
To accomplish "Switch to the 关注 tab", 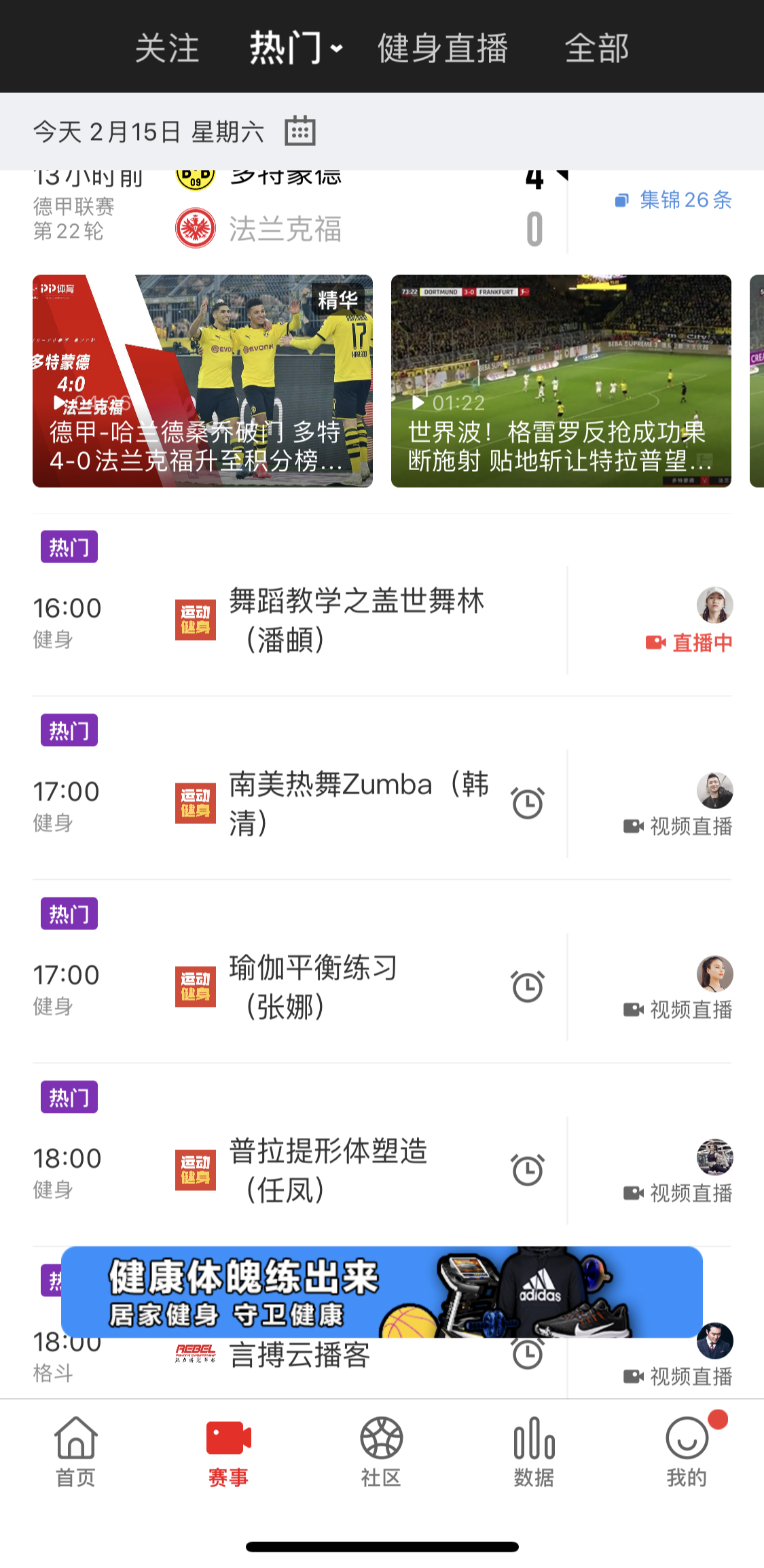I will pyautogui.click(x=166, y=48).
